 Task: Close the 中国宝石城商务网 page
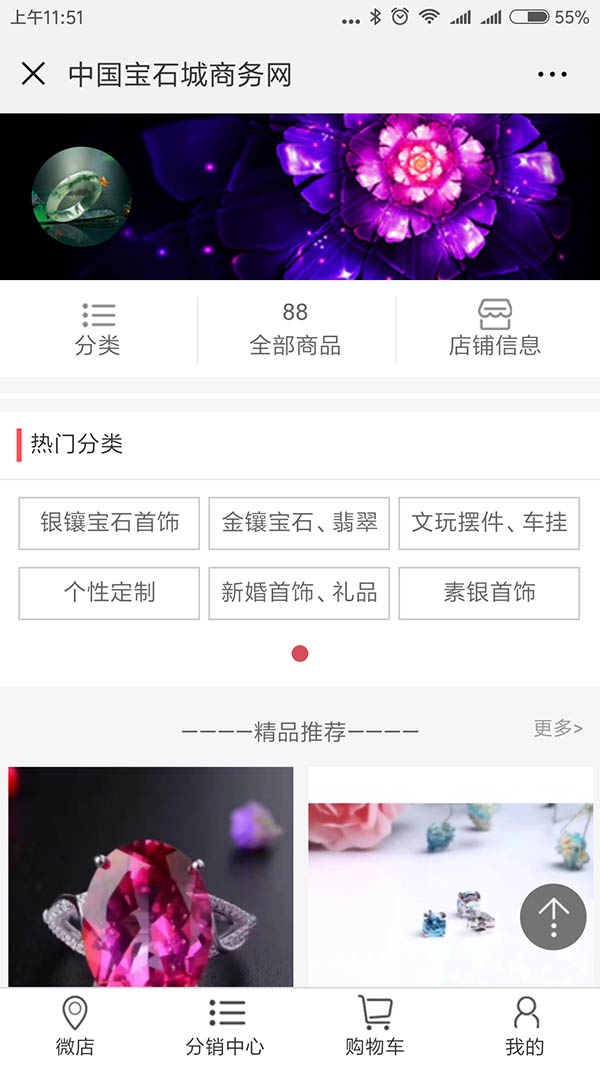pos(33,74)
